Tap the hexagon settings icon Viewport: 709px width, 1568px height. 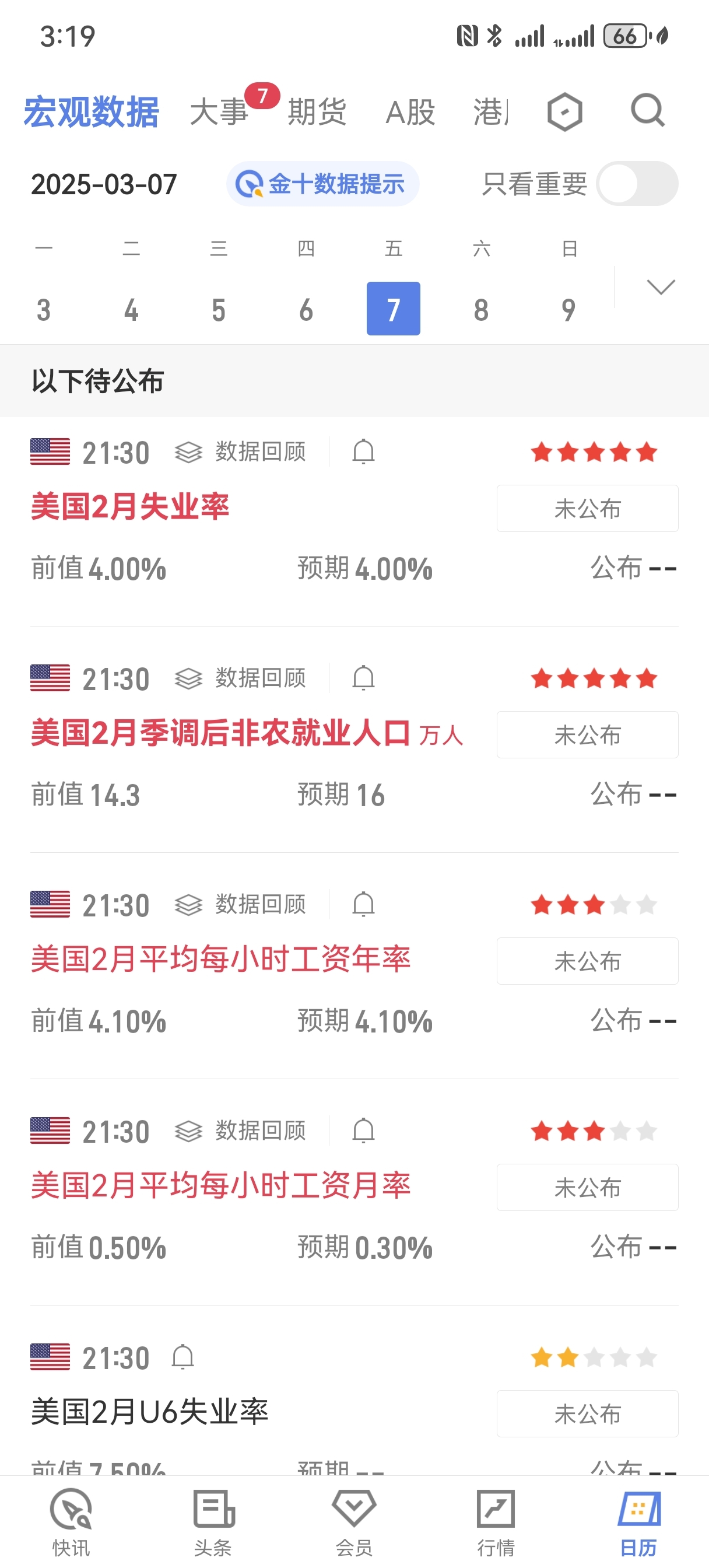[x=565, y=112]
